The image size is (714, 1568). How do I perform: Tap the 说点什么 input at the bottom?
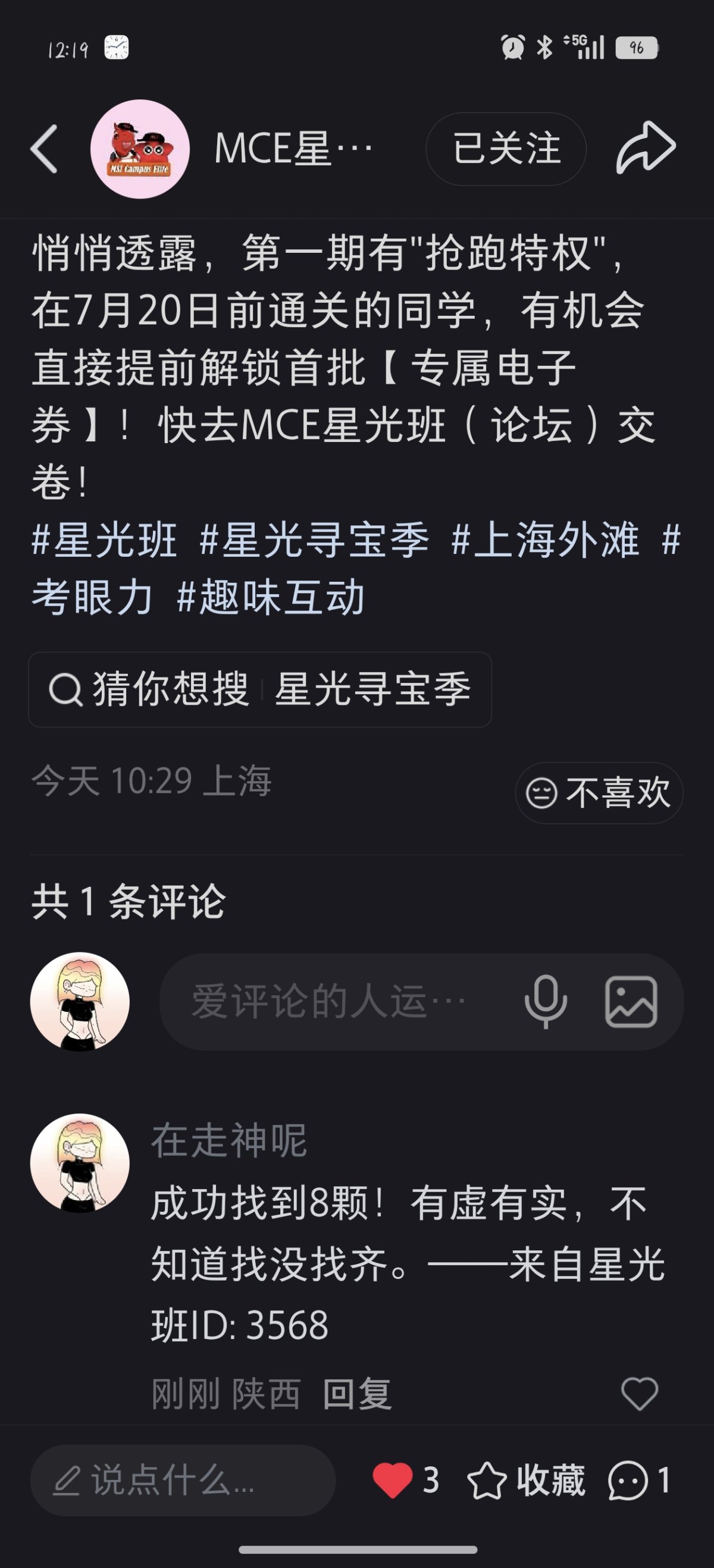coord(183,1481)
